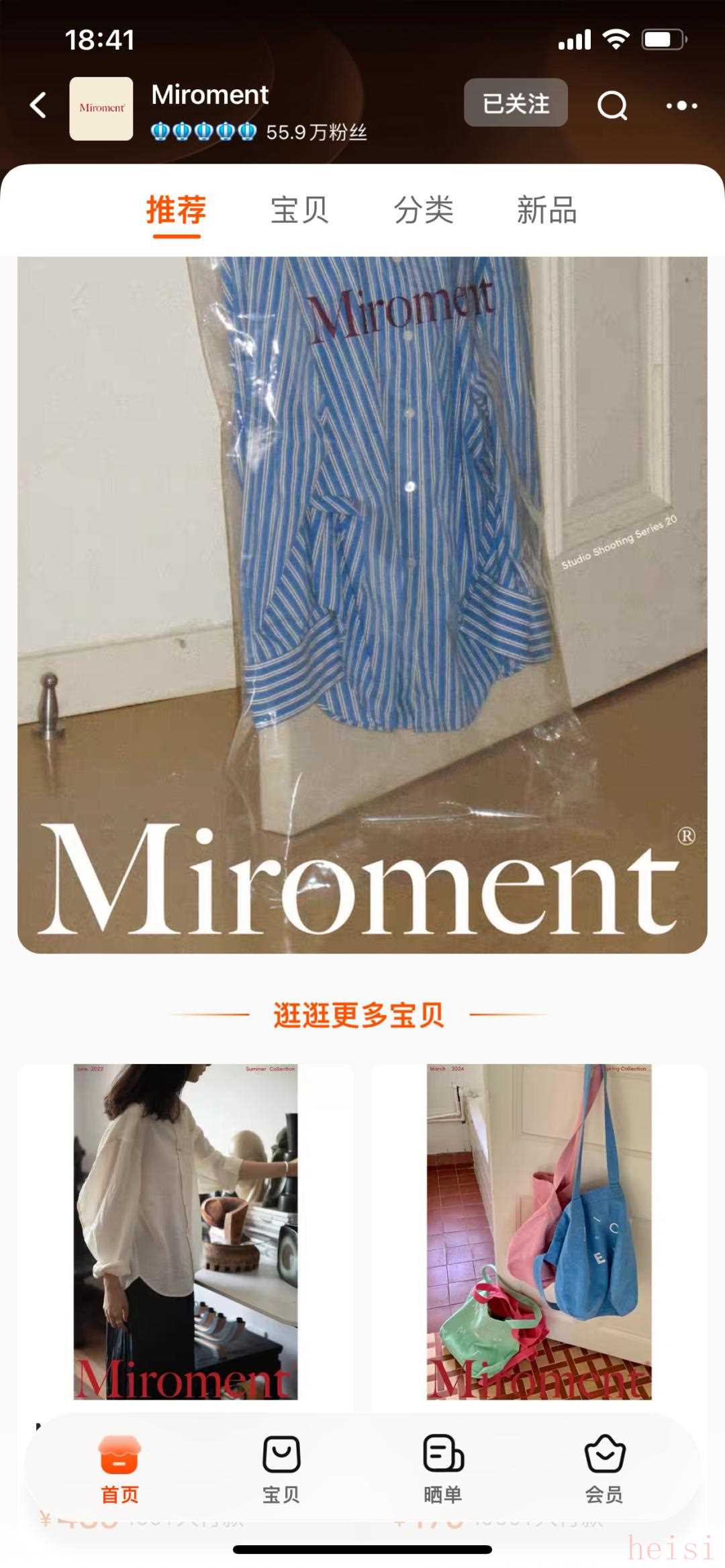Go back using the back arrow
The image size is (725, 1568).
click(38, 105)
